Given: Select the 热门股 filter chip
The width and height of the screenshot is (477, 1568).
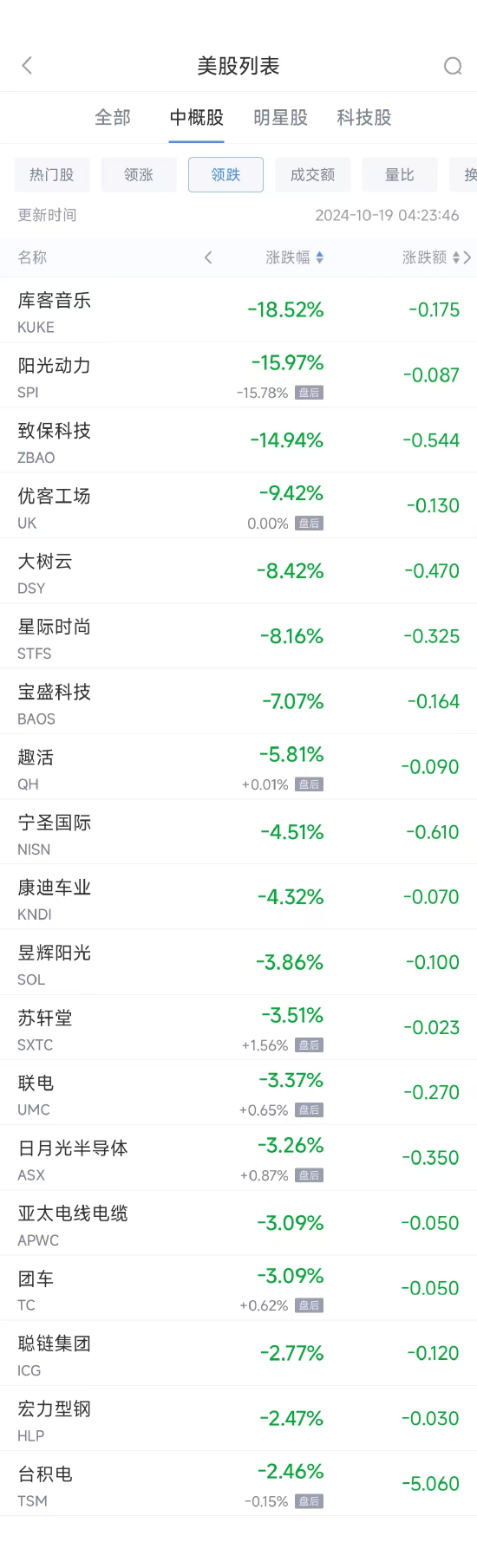Looking at the screenshot, I should click(x=52, y=175).
